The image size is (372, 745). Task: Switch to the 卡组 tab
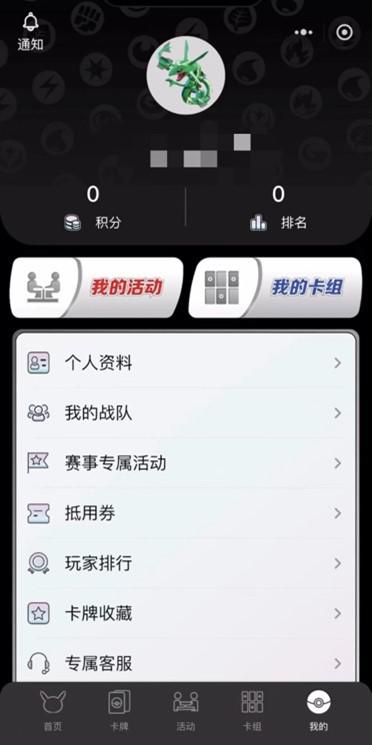coord(252,711)
